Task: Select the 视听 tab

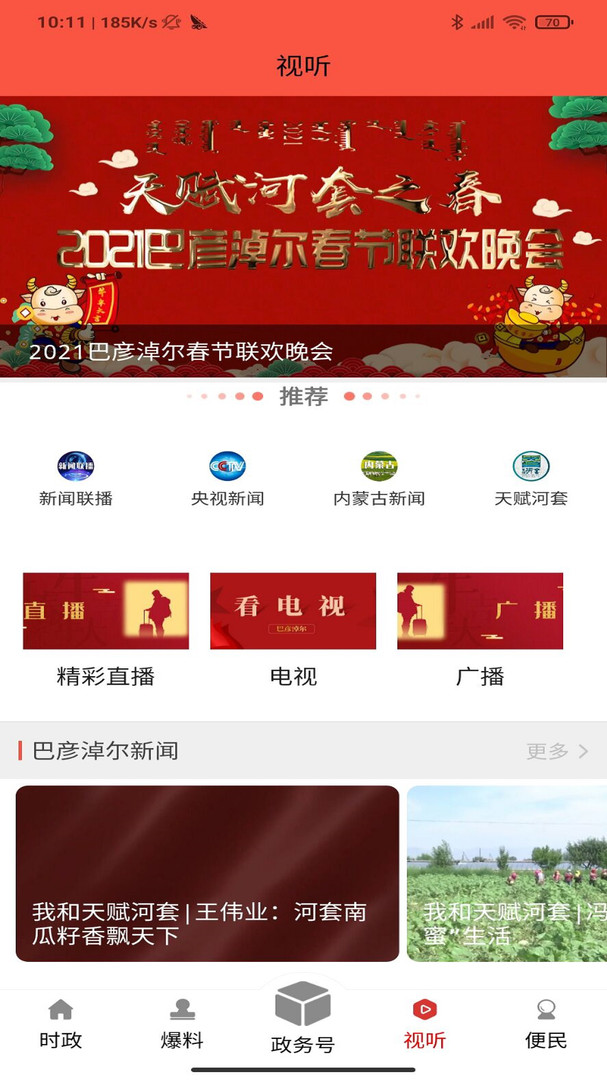Action: [x=424, y=1024]
